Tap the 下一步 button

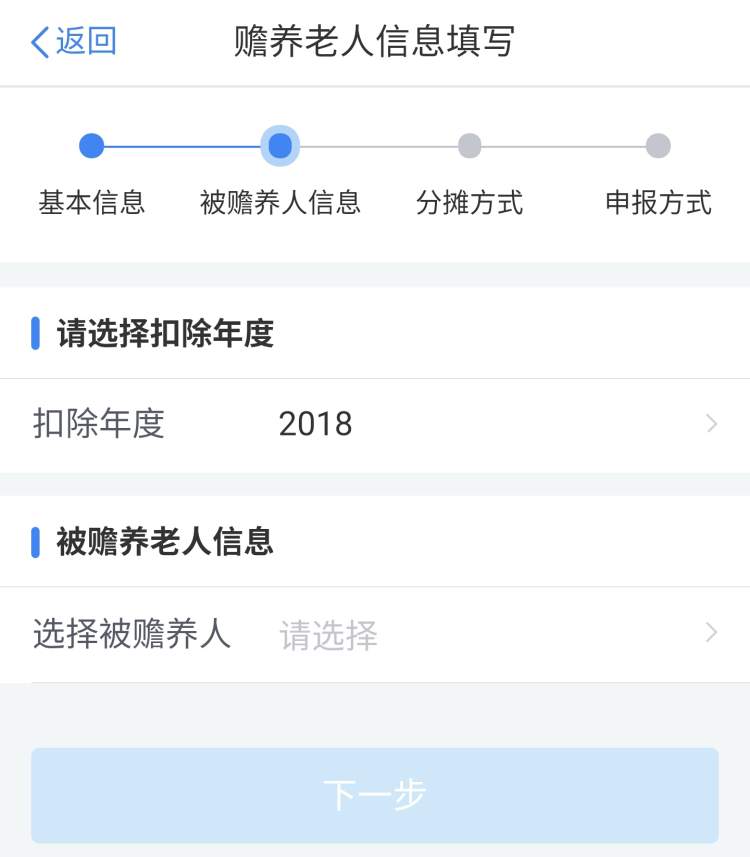pyautogui.click(x=375, y=795)
